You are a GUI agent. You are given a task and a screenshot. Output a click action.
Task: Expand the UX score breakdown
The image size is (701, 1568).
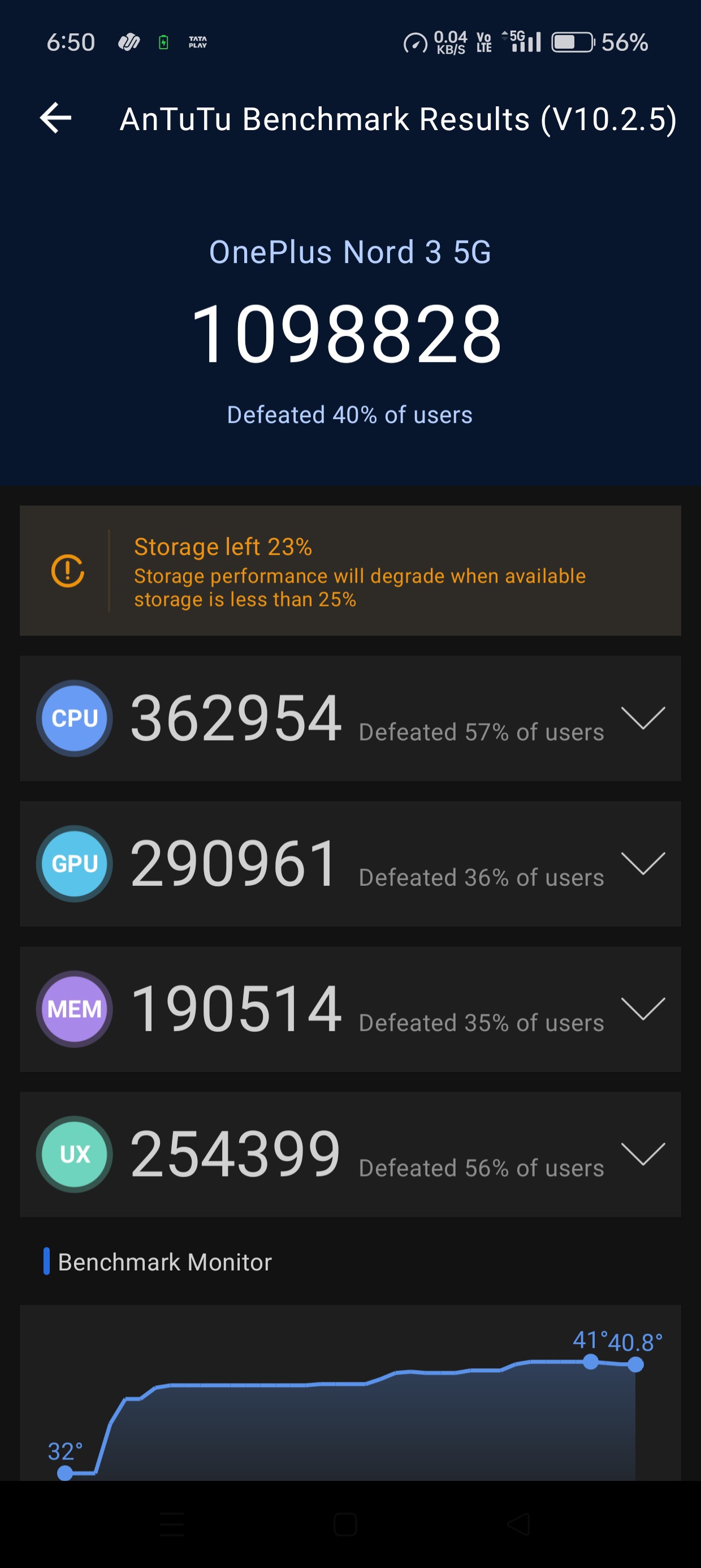pyautogui.click(x=643, y=1154)
